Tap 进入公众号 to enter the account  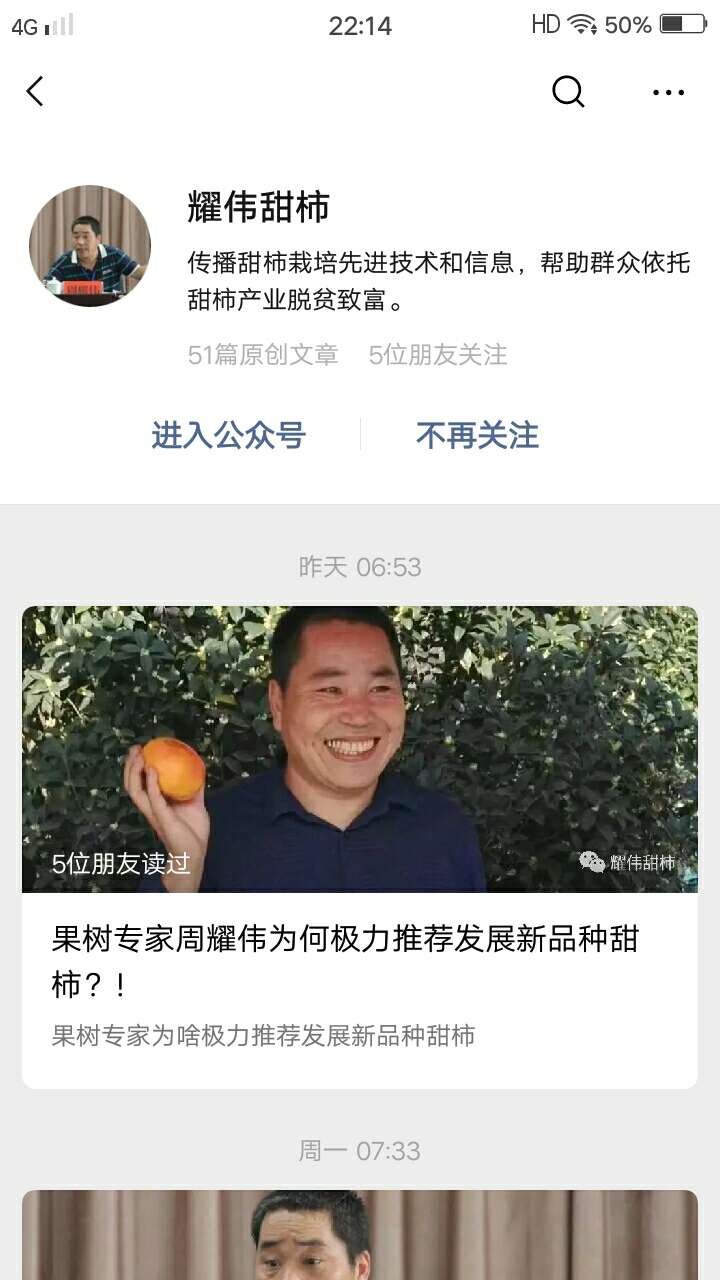228,435
